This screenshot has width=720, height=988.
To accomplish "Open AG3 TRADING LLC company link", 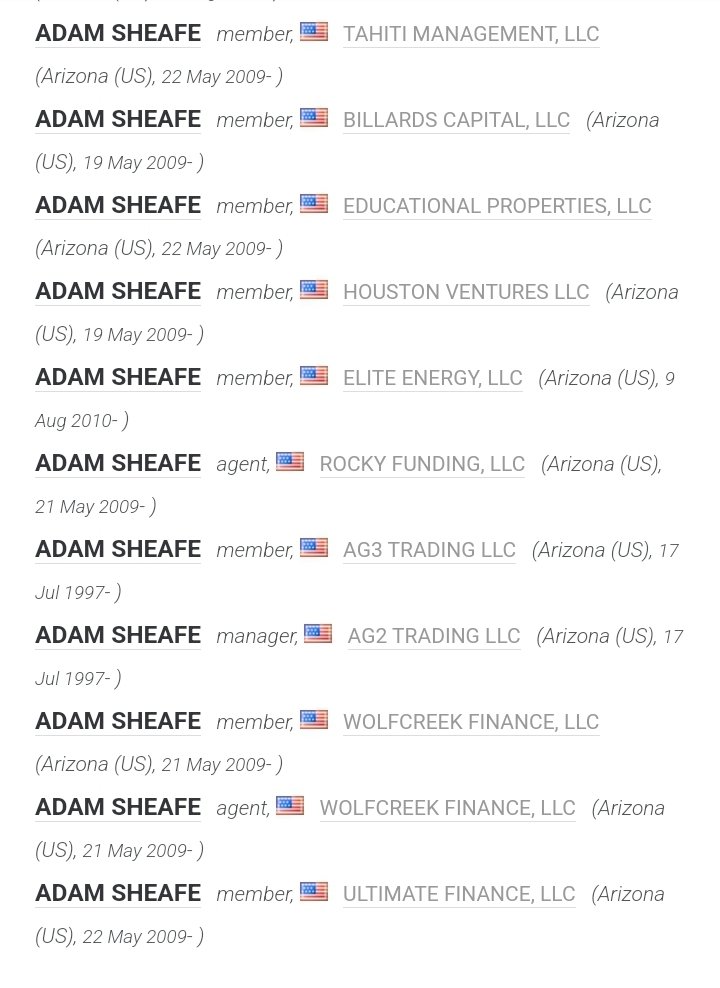I will (429, 550).
